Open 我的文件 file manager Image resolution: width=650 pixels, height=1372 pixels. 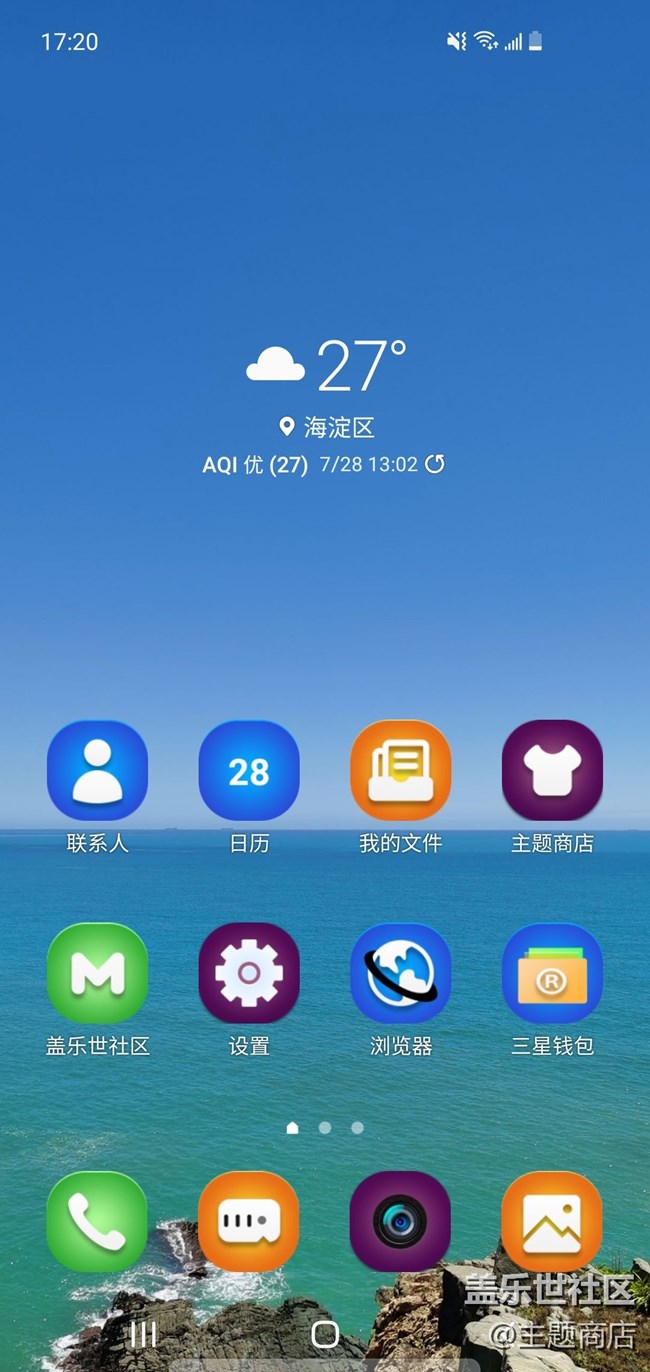pos(401,771)
